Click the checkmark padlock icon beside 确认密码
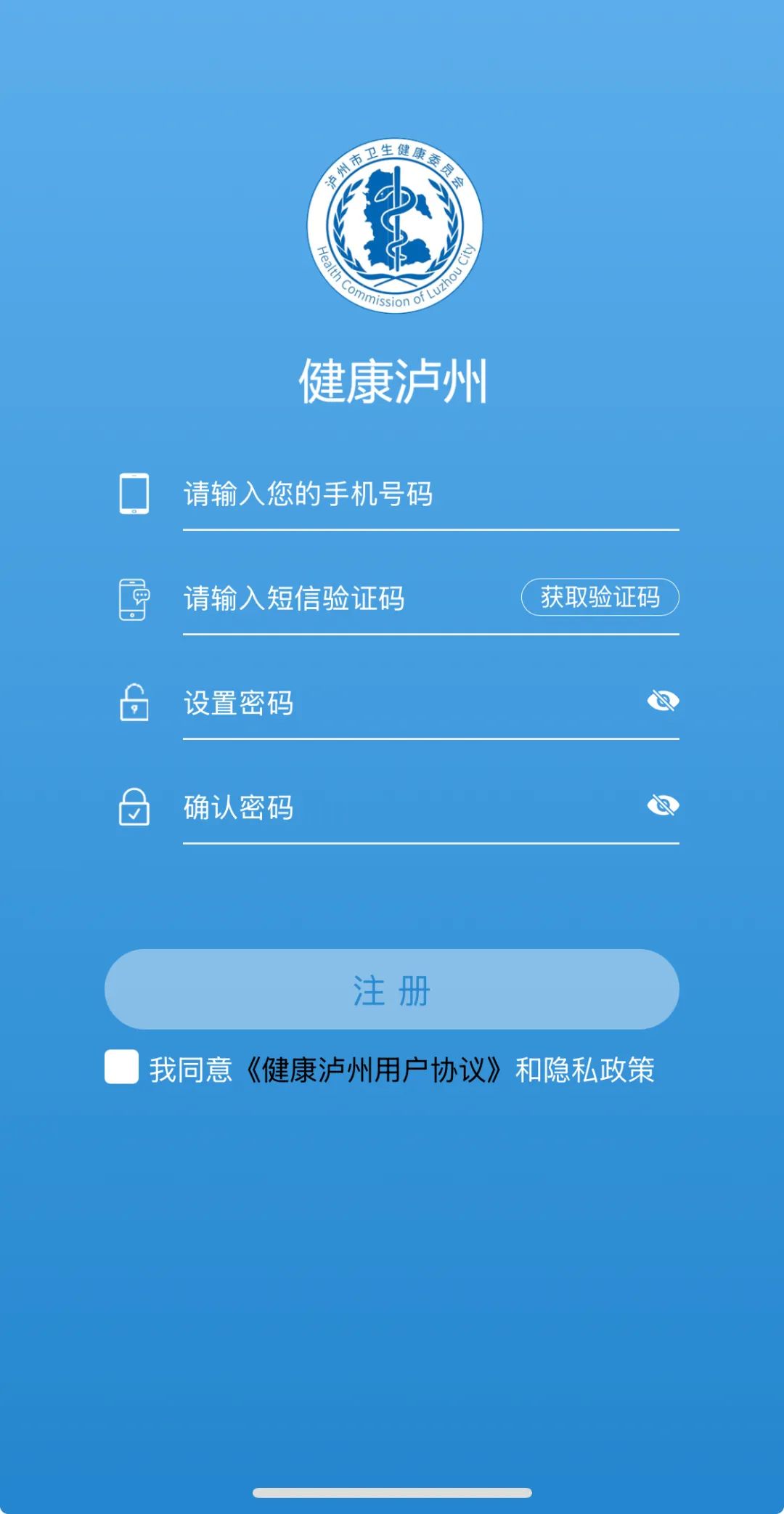The image size is (784, 1514). (135, 807)
